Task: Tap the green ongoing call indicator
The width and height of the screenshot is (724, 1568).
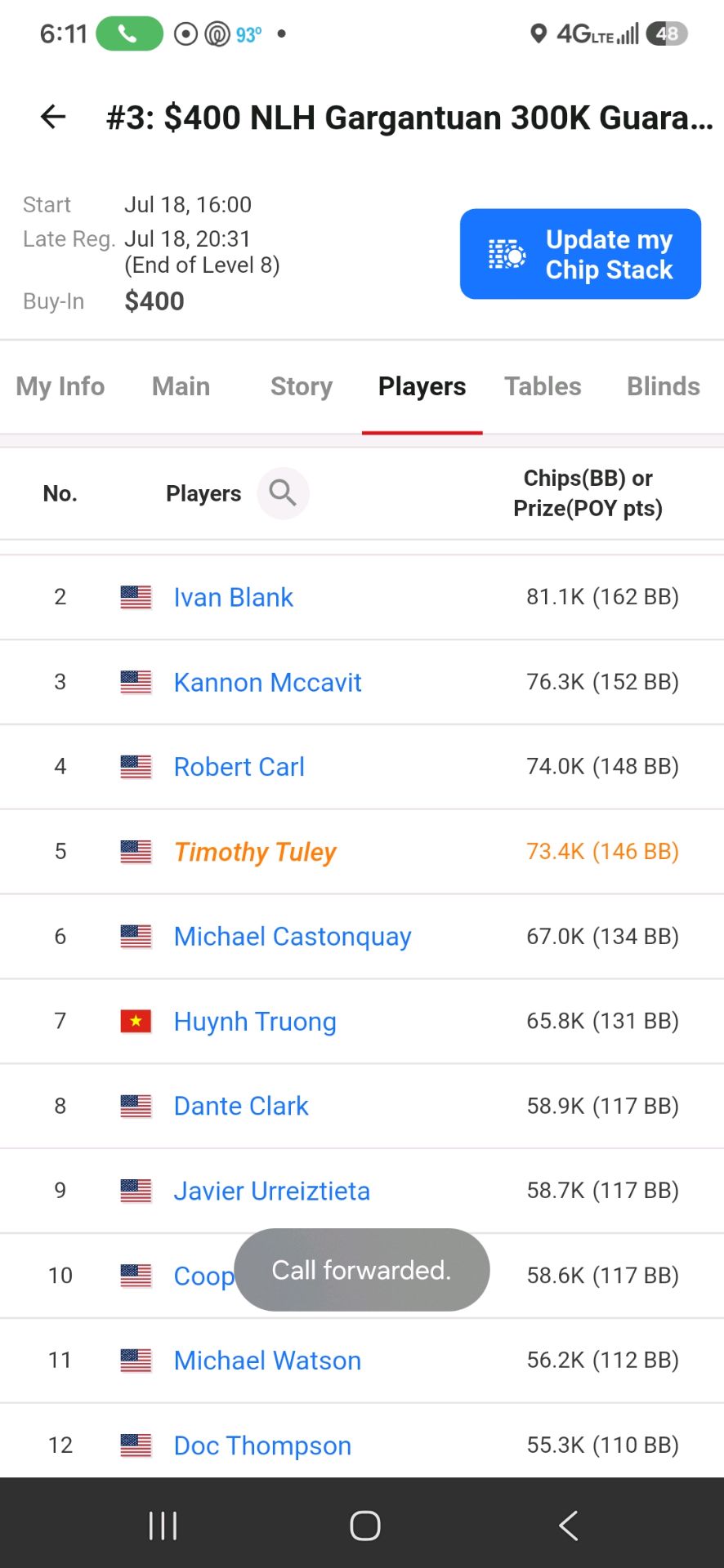Action: coord(129,33)
